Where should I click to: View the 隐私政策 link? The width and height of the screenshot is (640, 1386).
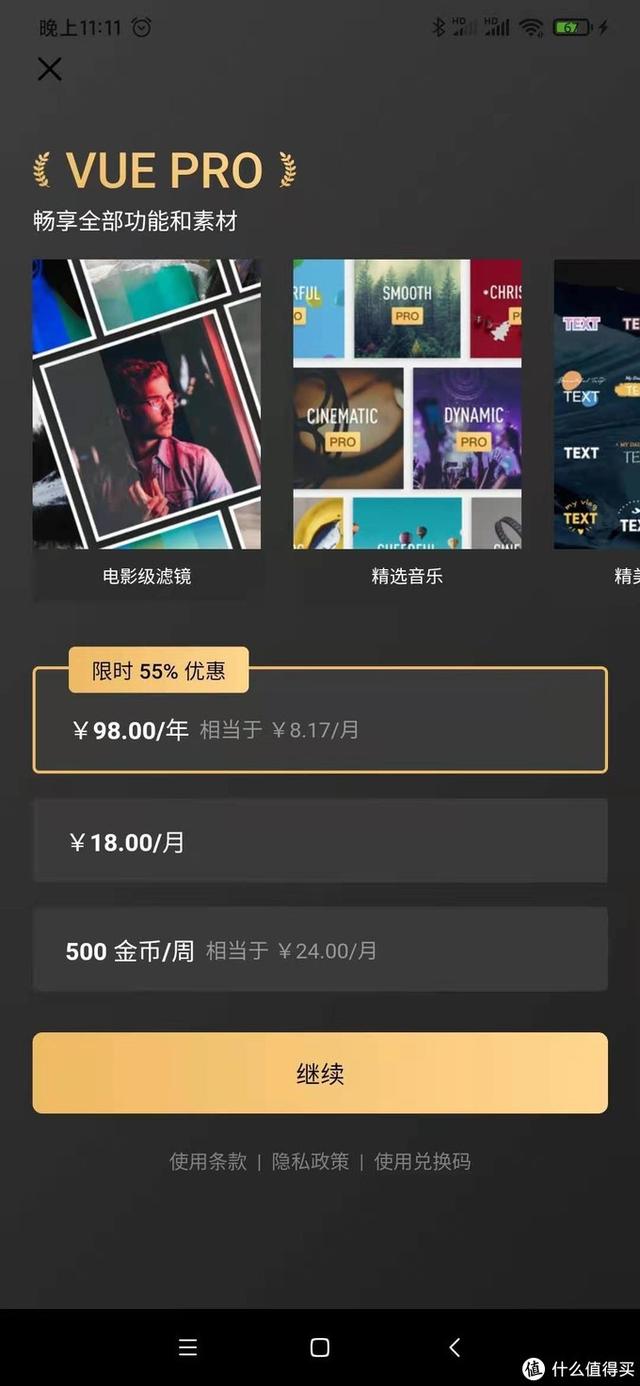pos(311,1161)
